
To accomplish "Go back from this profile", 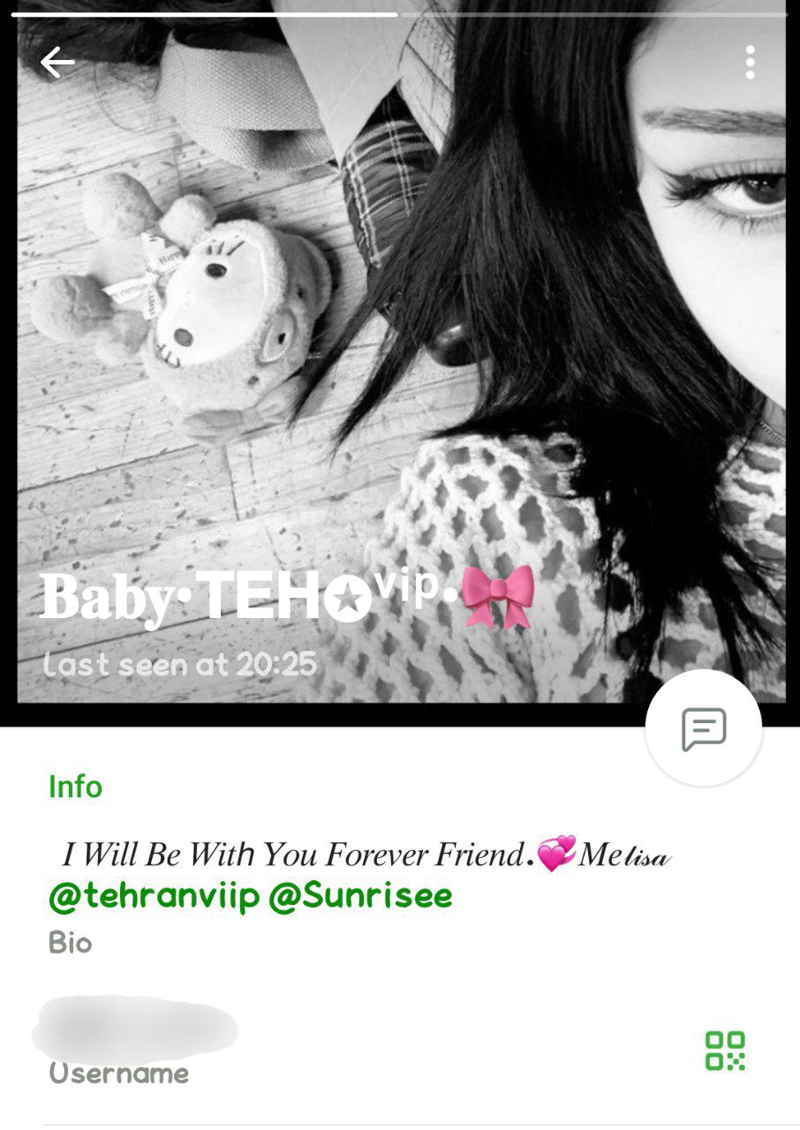I will [57, 63].
